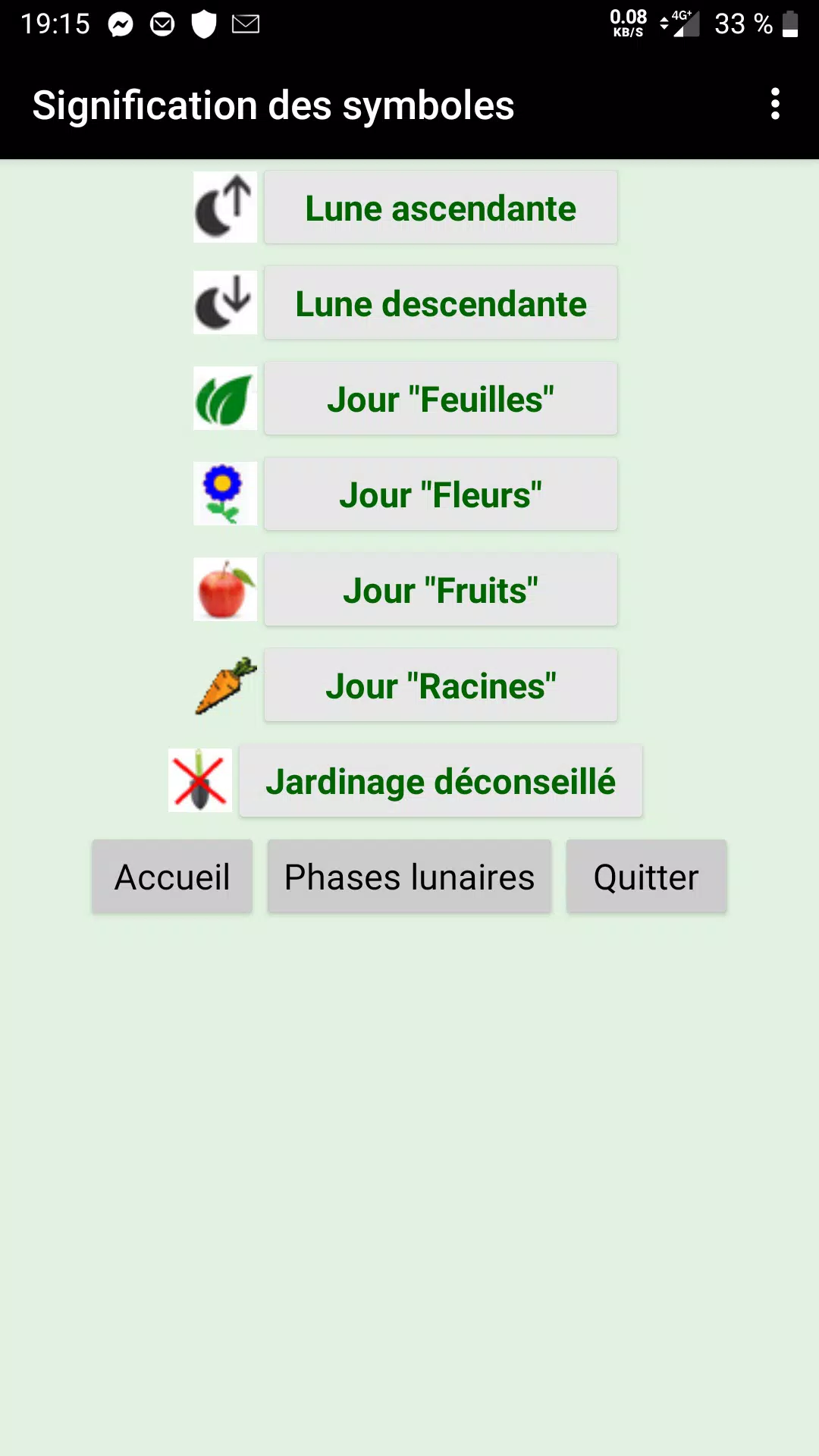Go back to Accueil

pos(172,877)
